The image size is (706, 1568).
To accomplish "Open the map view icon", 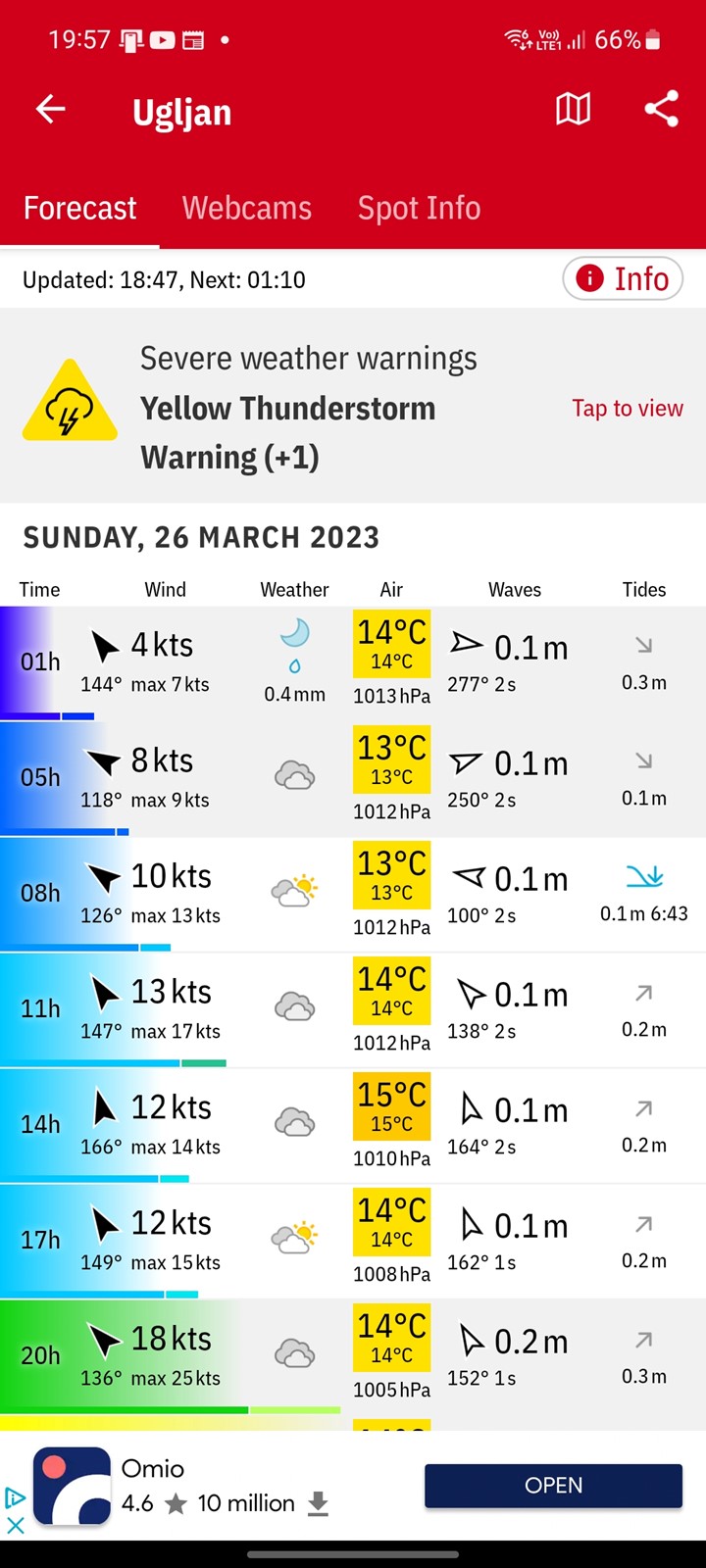I will [x=573, y=110].
